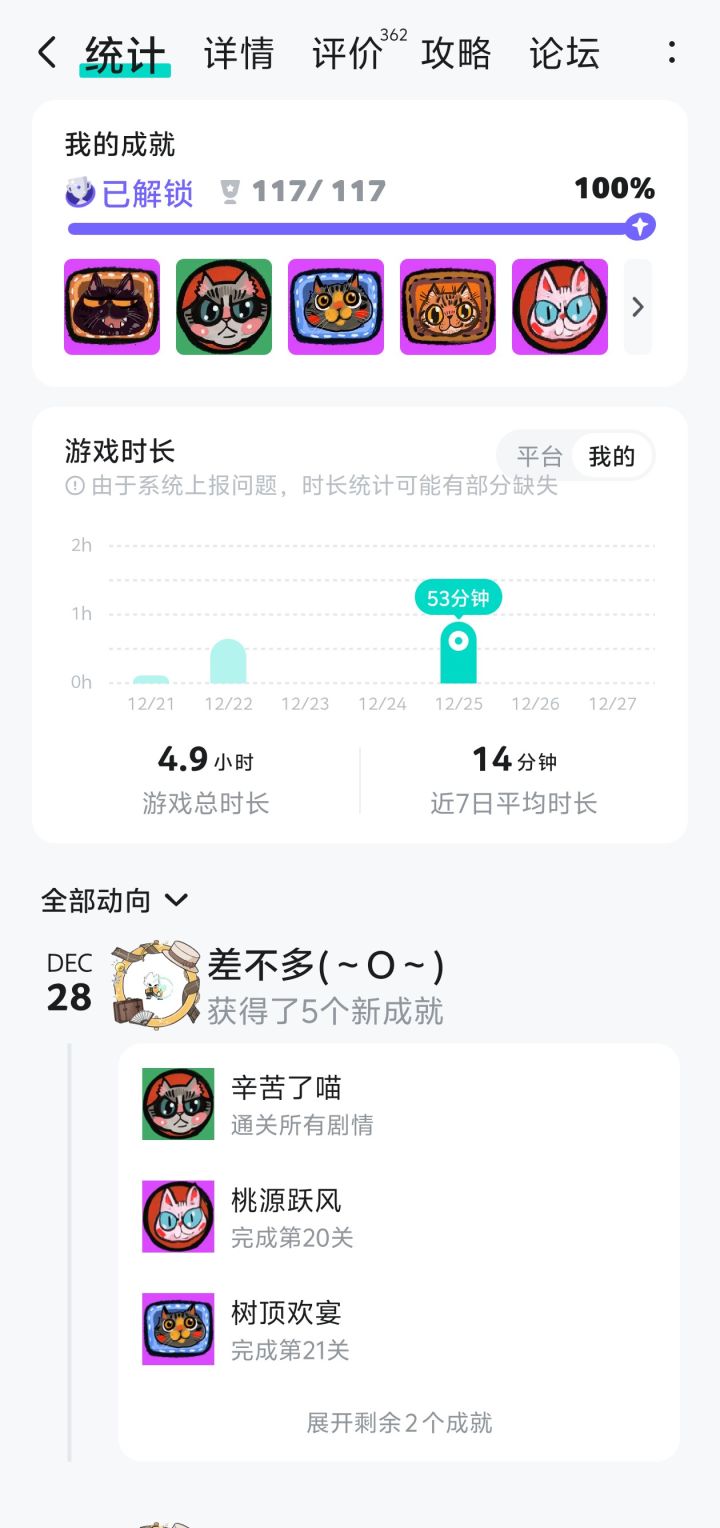720x1528 pixels.
Task: Select the white cat with glasses badge
Action: (559, 306)
